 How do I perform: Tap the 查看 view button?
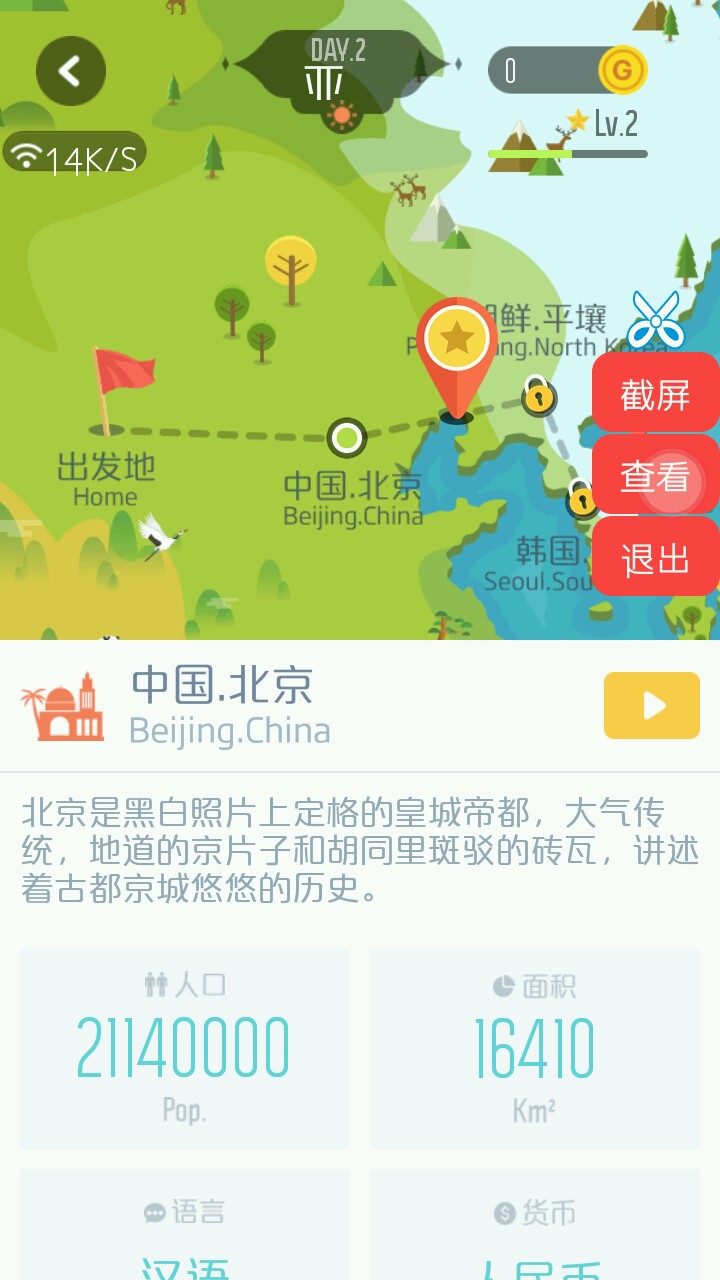pyautogui.click(x=655, y=477)
